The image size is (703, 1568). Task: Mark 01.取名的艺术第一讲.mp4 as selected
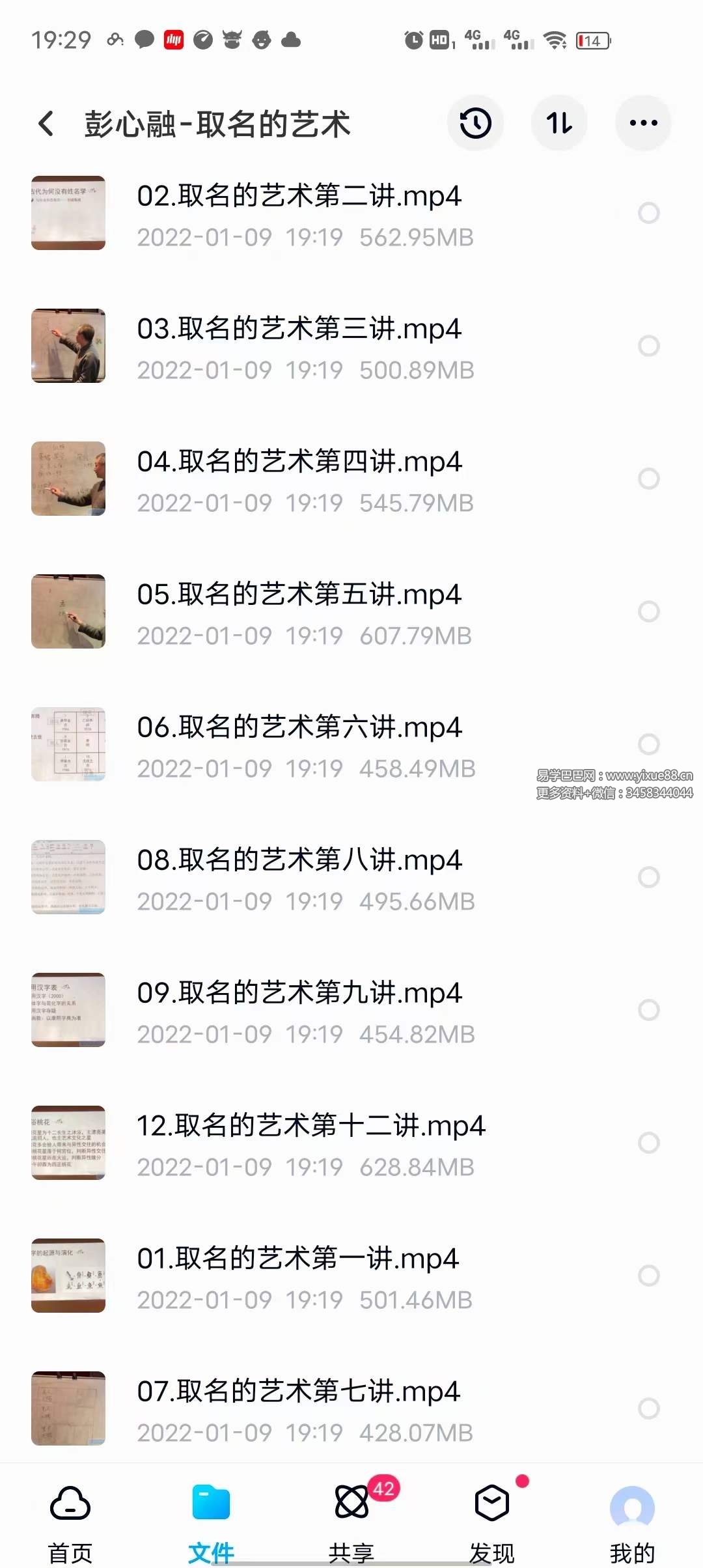[648, 1276]
